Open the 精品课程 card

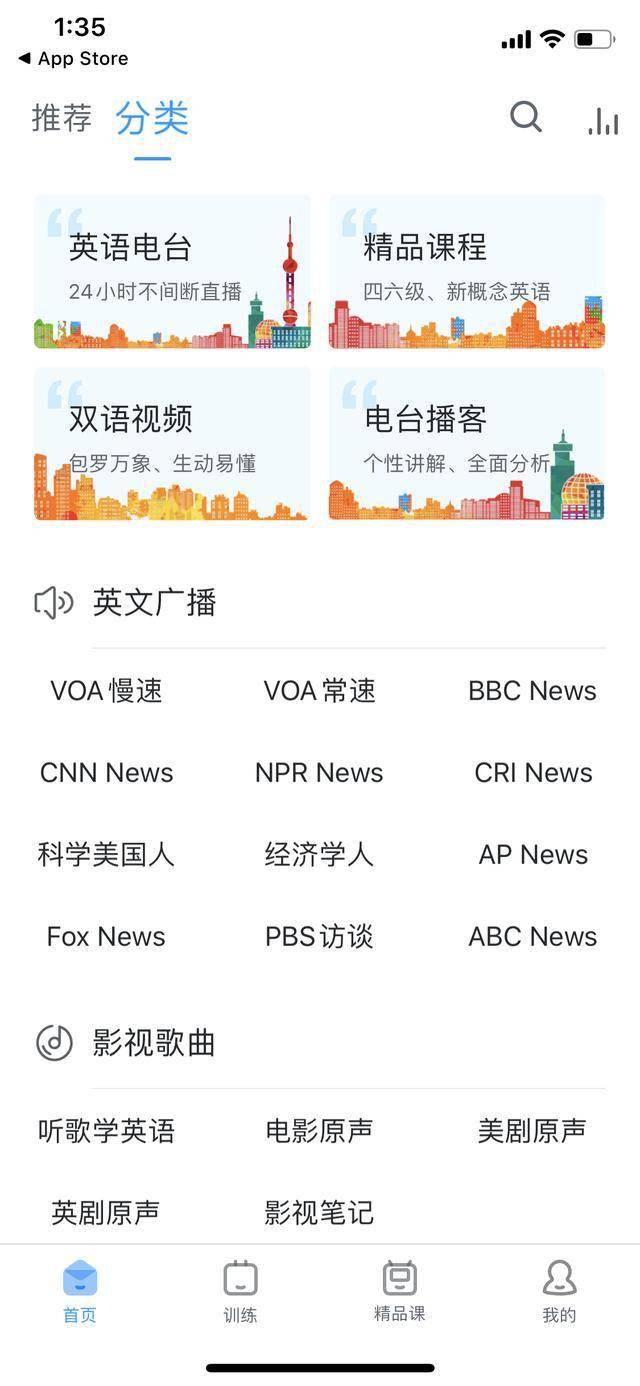tap(467, 272)
